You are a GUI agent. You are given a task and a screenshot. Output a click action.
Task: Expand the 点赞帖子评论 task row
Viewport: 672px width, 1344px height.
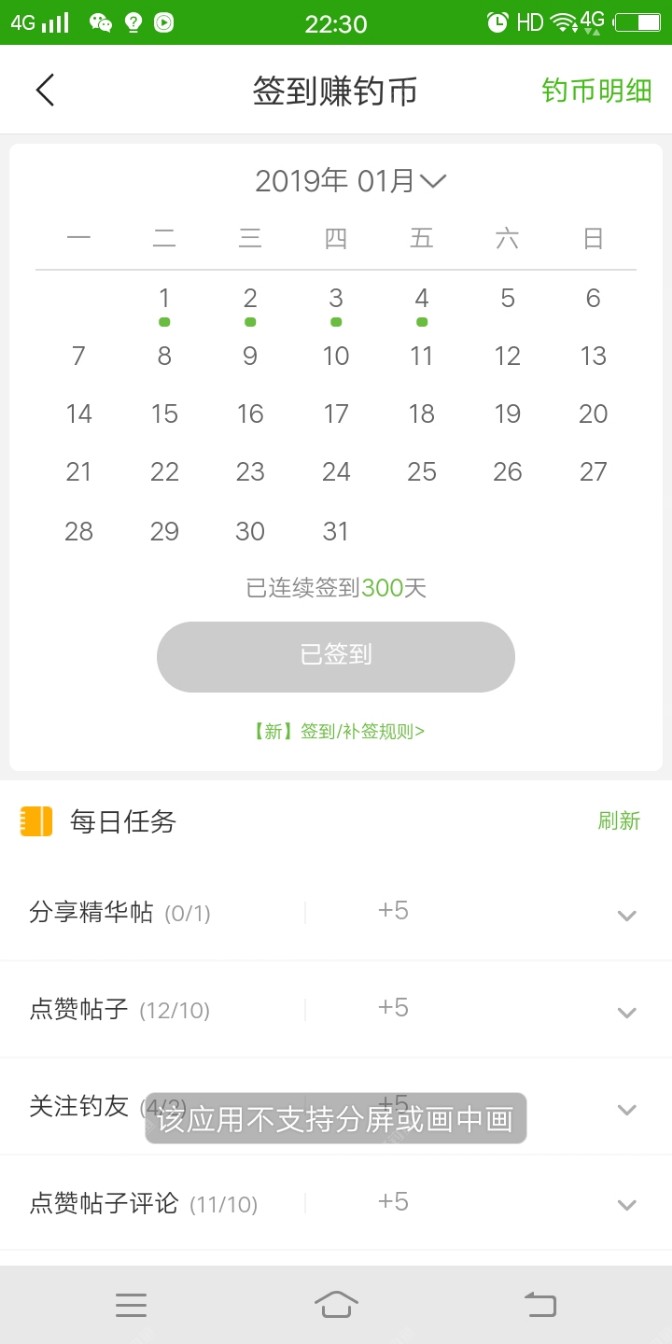pyautogui.click(x=626, y=1204)
